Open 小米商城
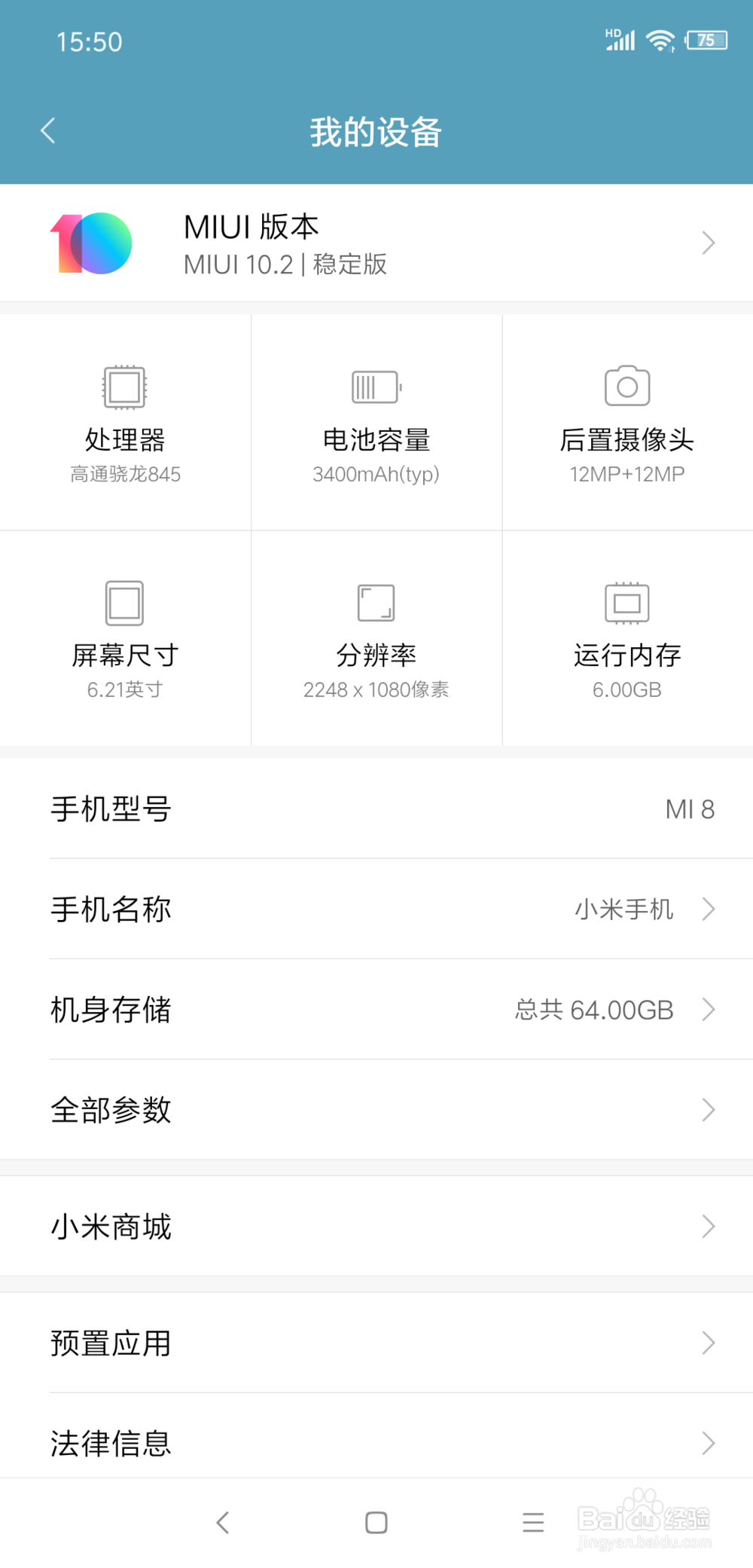This screenshot has width=753, height=1568. click(376, 1226)
